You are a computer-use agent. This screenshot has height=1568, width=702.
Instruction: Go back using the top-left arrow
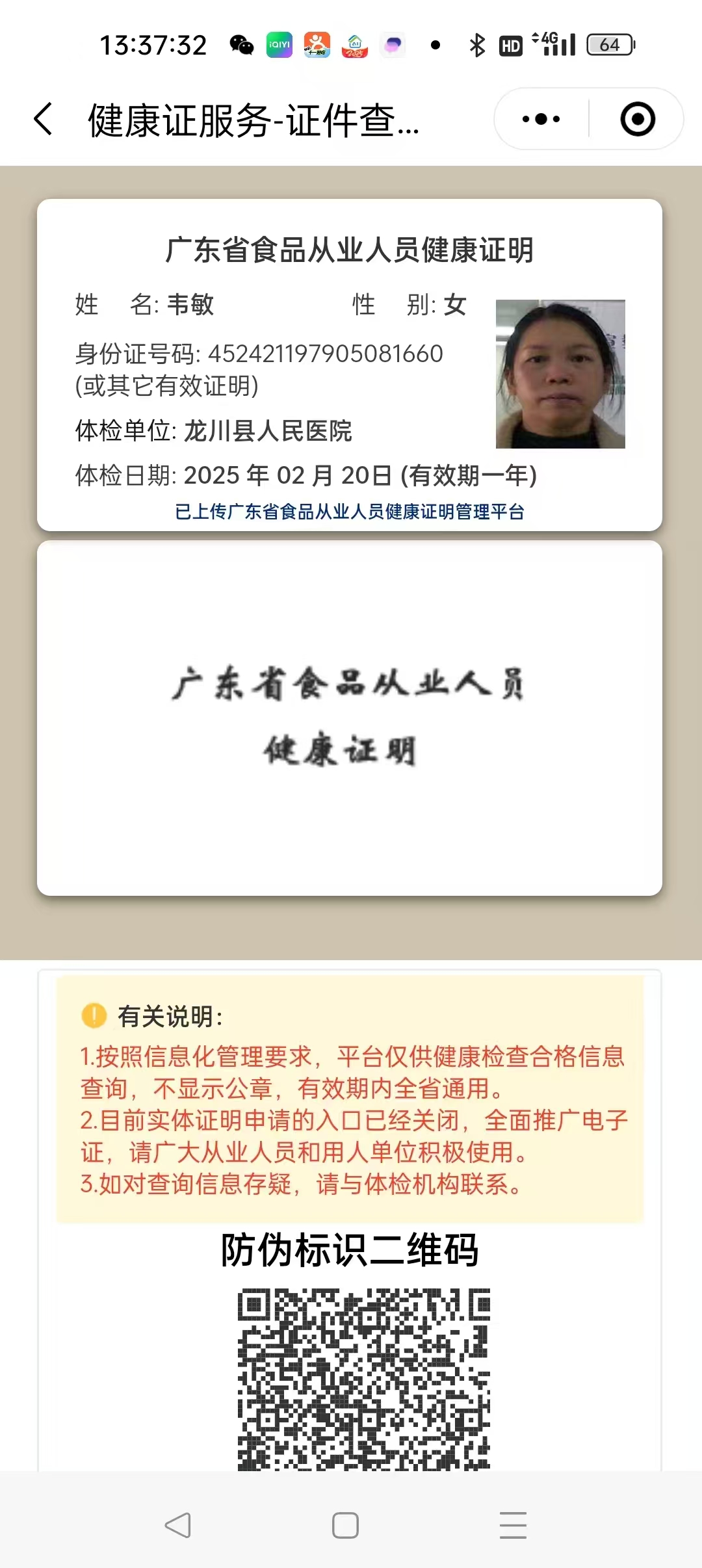(x=43, y=120)
